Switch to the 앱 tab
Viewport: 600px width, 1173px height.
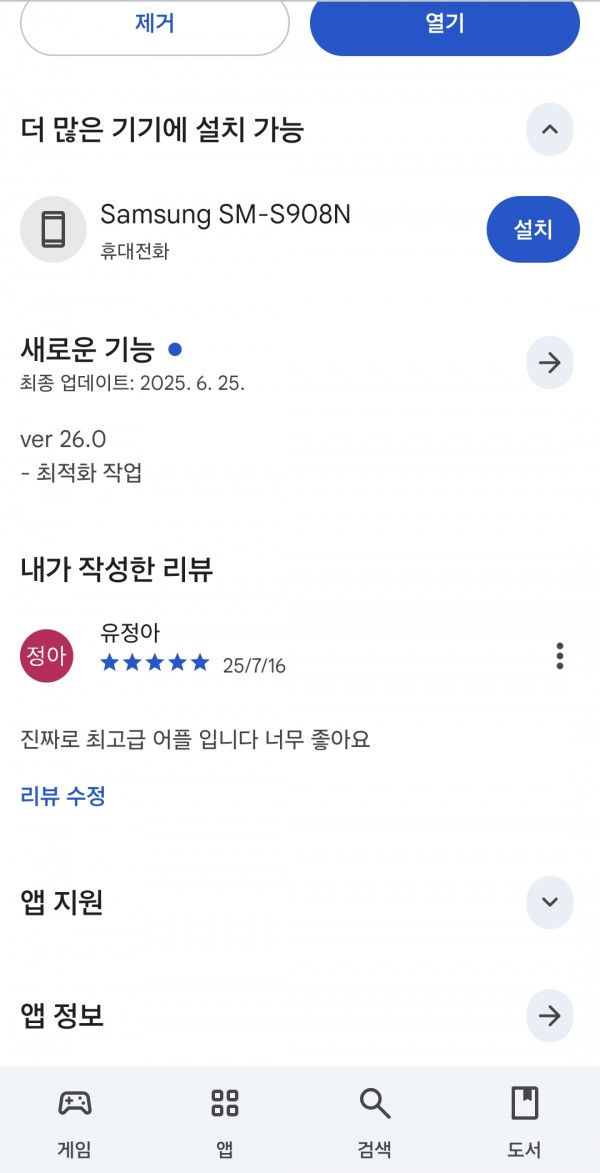(x=224, y=1120)
